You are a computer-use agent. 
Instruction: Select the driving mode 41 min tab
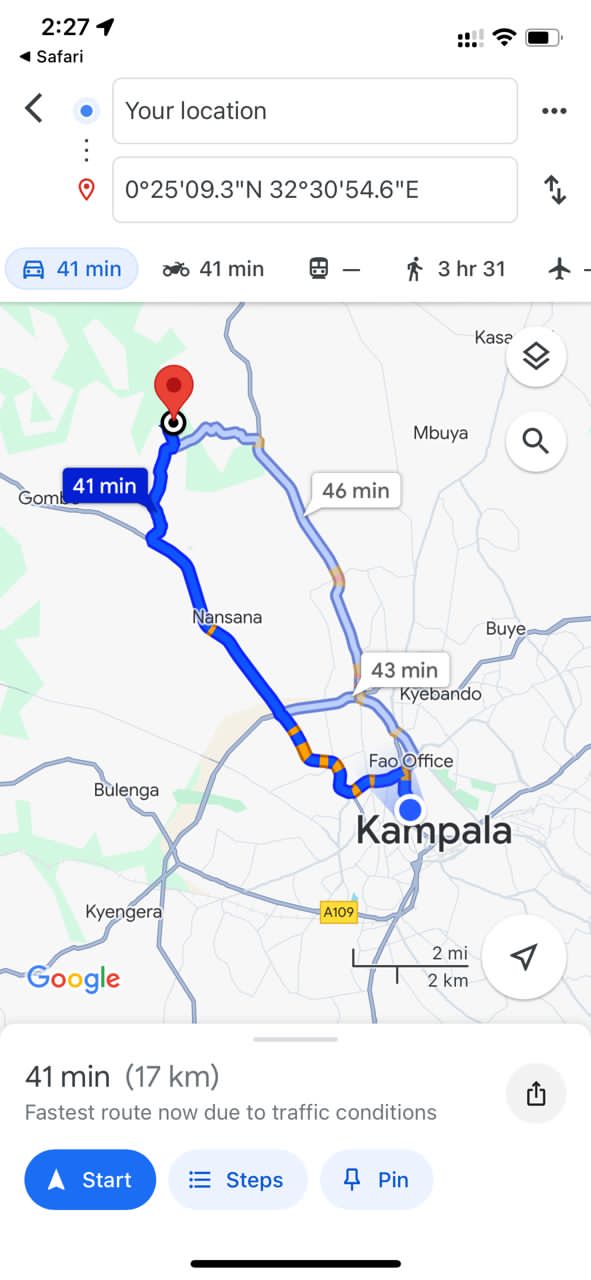tap(72, 269)
